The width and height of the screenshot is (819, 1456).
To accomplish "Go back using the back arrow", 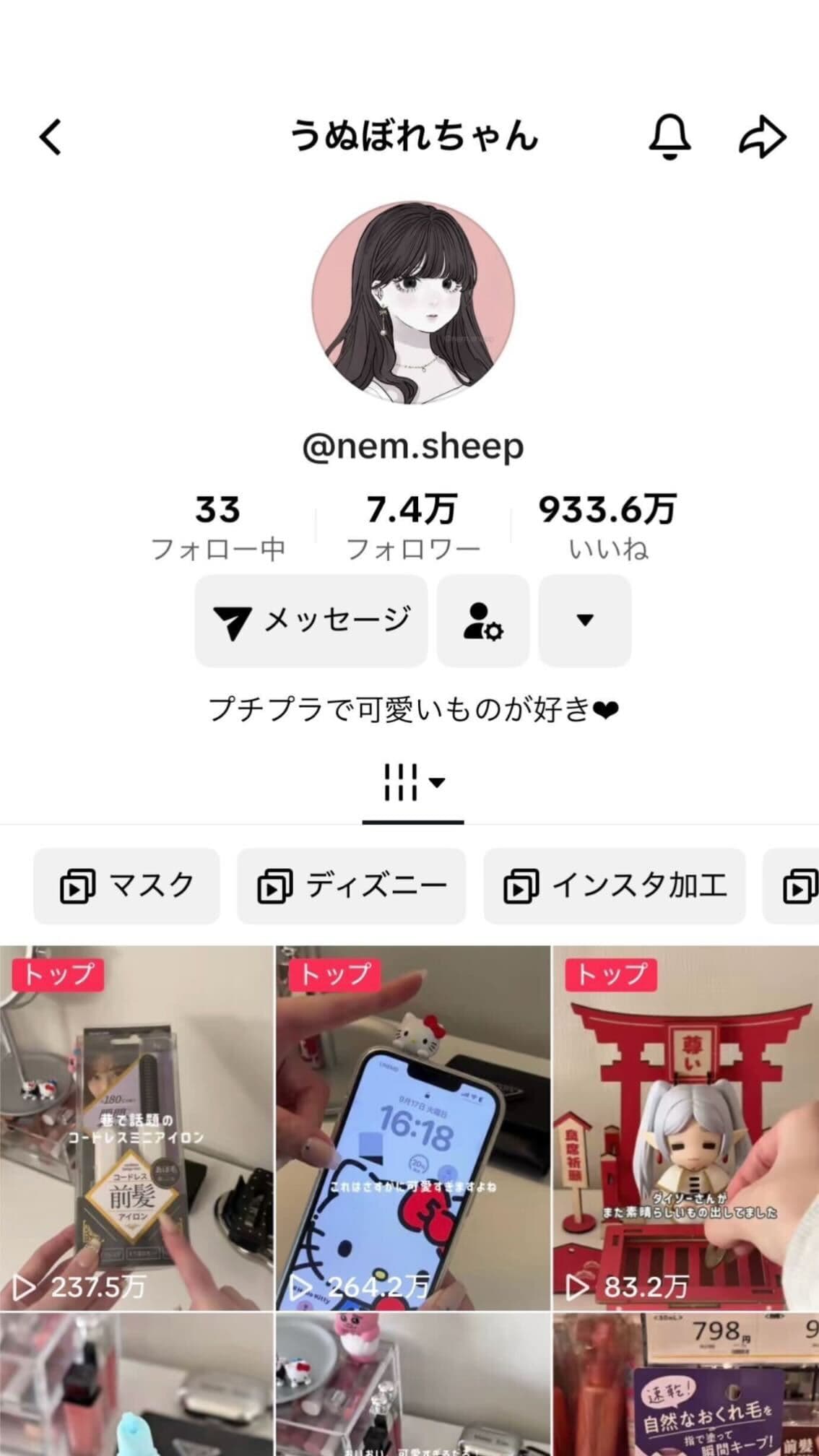I will pyautogui.click(x=51, y=136).
